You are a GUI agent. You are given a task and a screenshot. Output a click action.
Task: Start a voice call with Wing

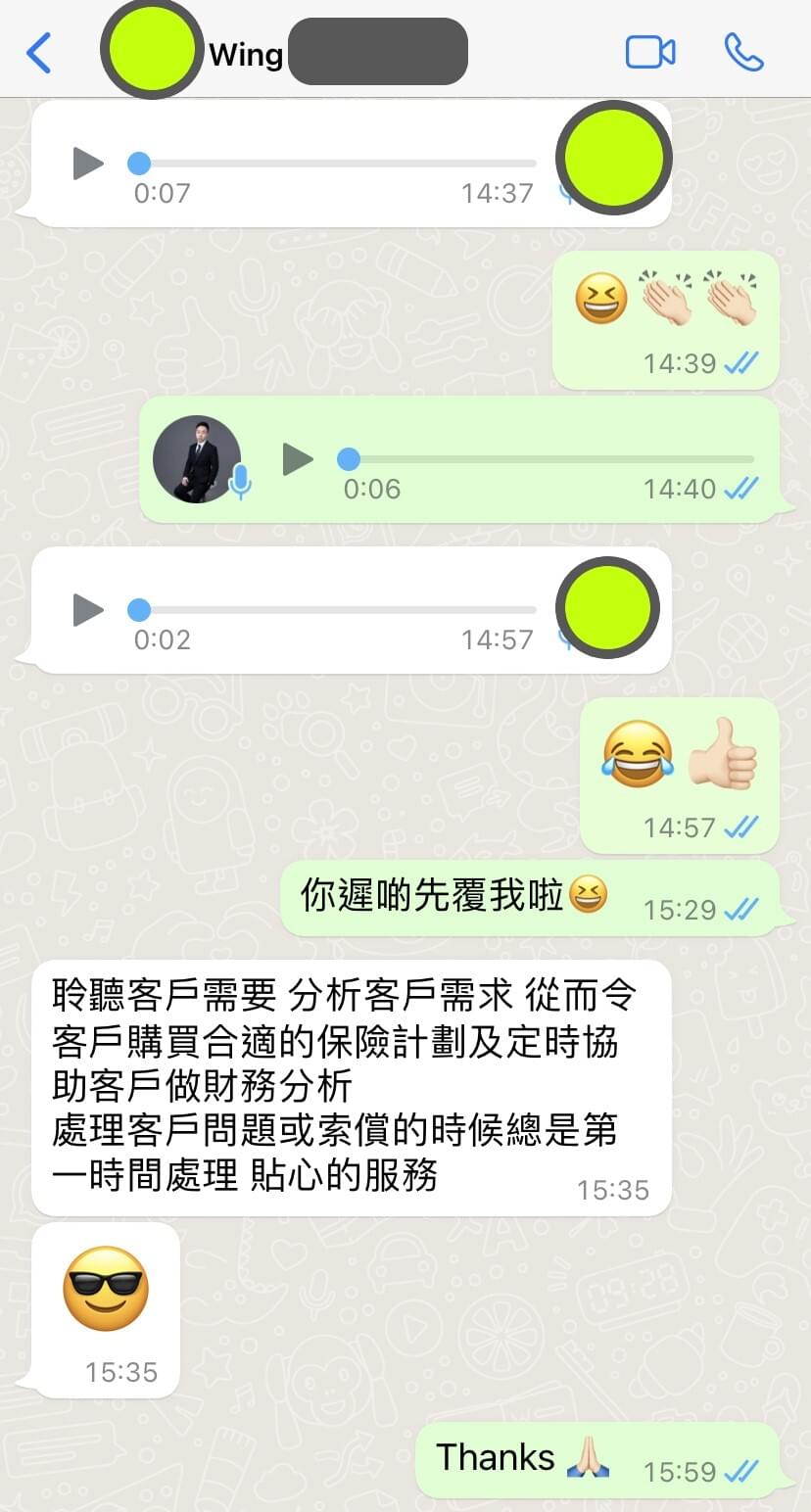pos(743,53)
